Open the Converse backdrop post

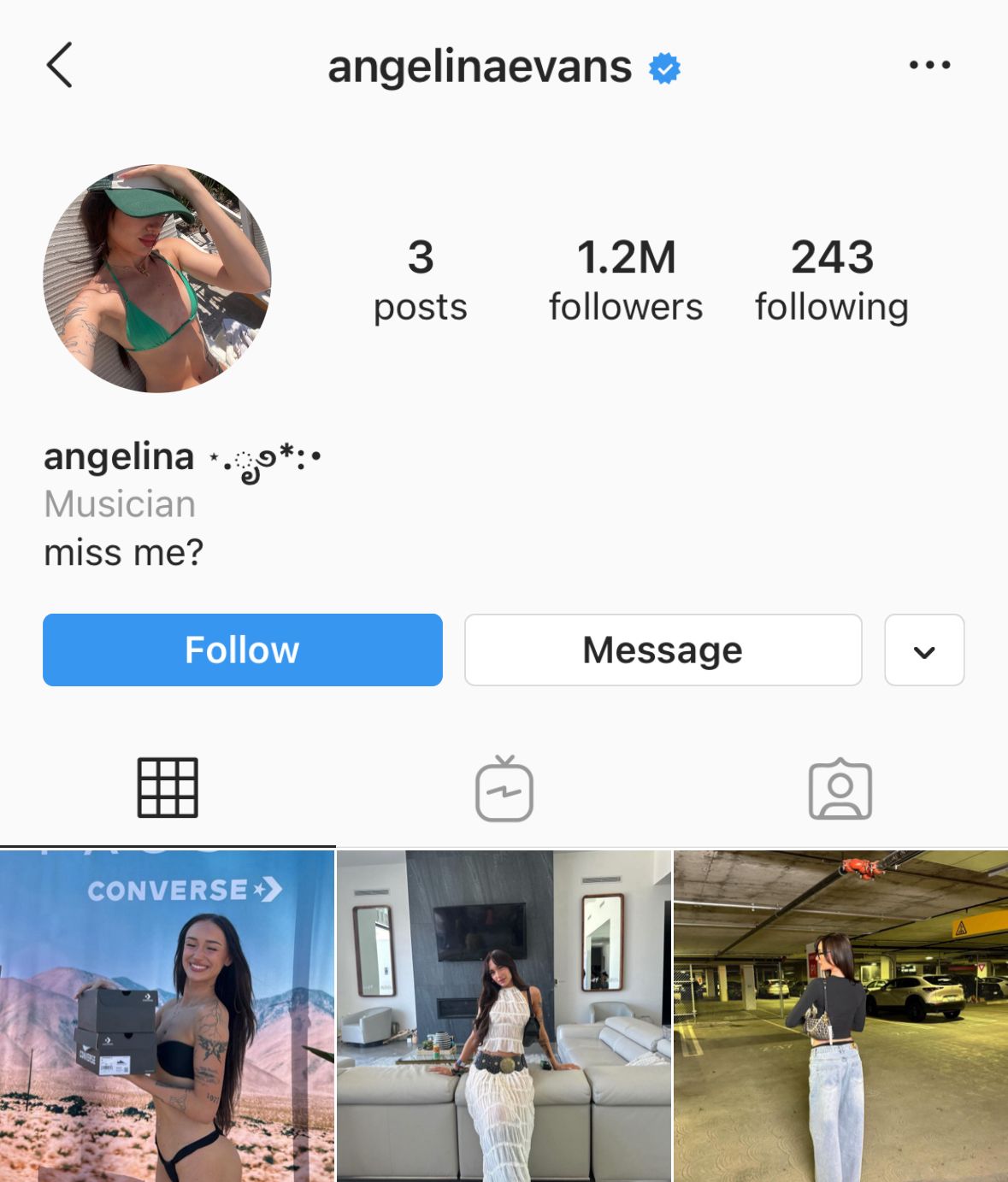(x=167, y=1015)
